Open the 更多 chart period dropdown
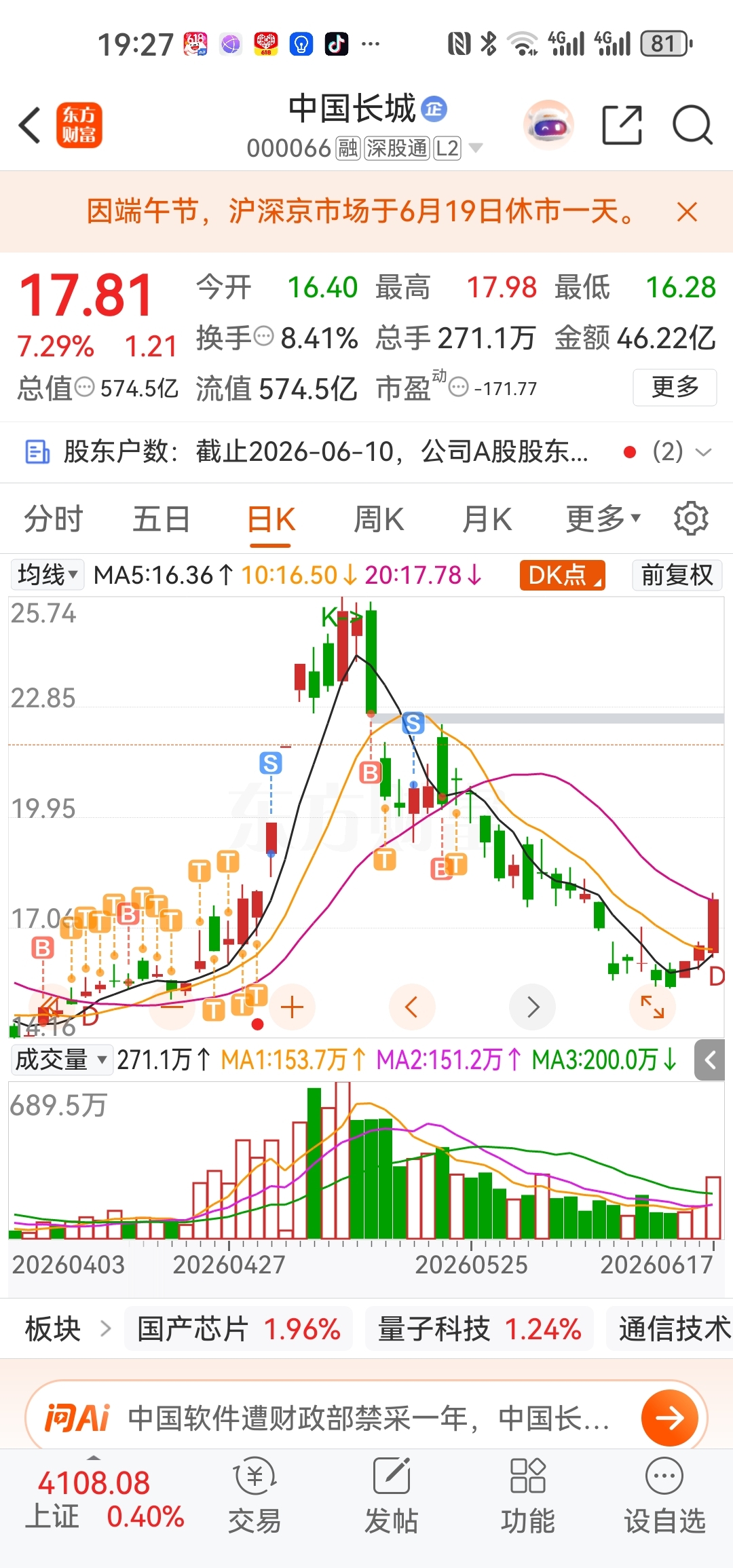This screenshot has height=1568, width=733. click(603, 520)
